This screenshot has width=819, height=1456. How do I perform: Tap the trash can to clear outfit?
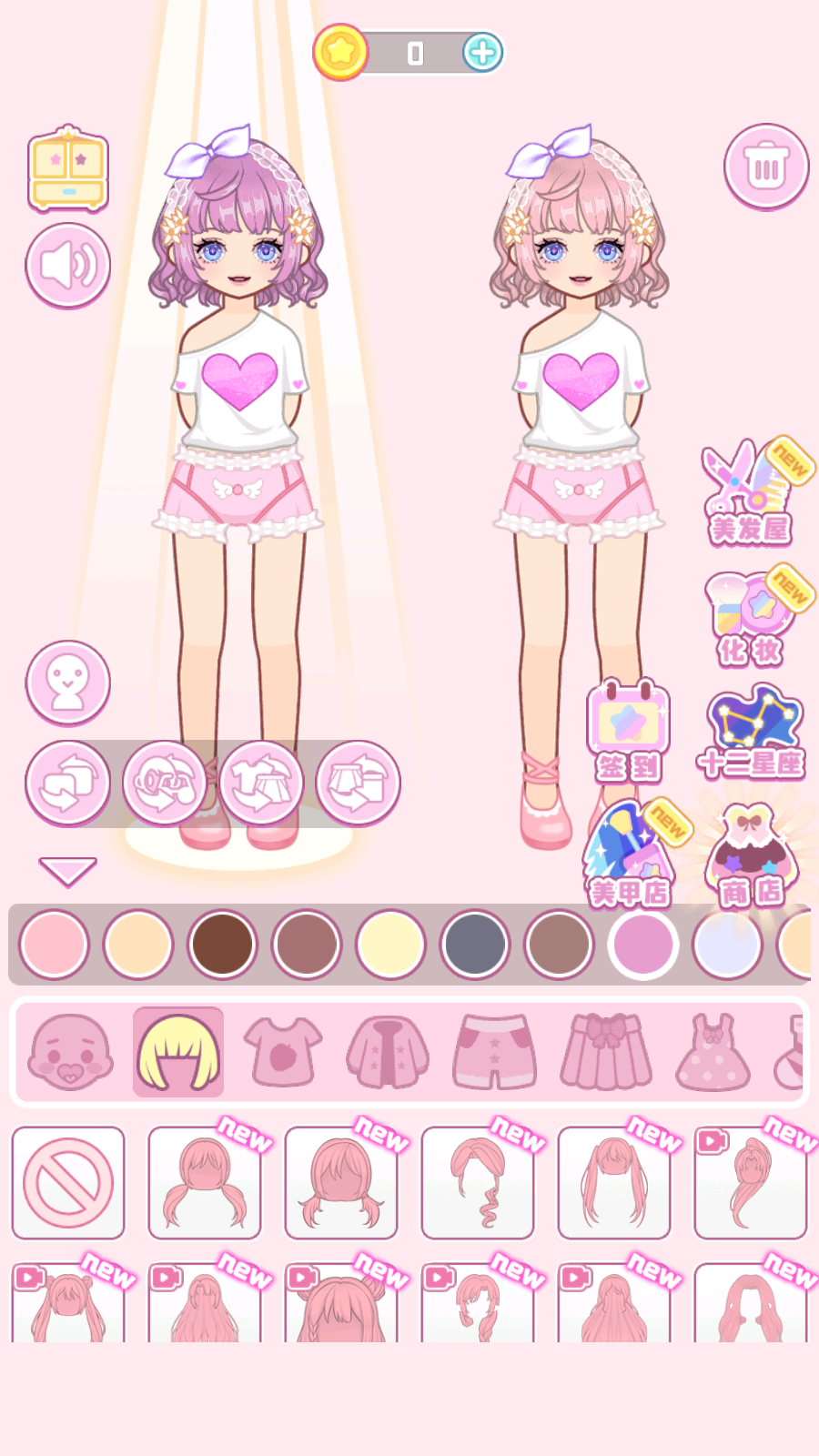(766, 167)
